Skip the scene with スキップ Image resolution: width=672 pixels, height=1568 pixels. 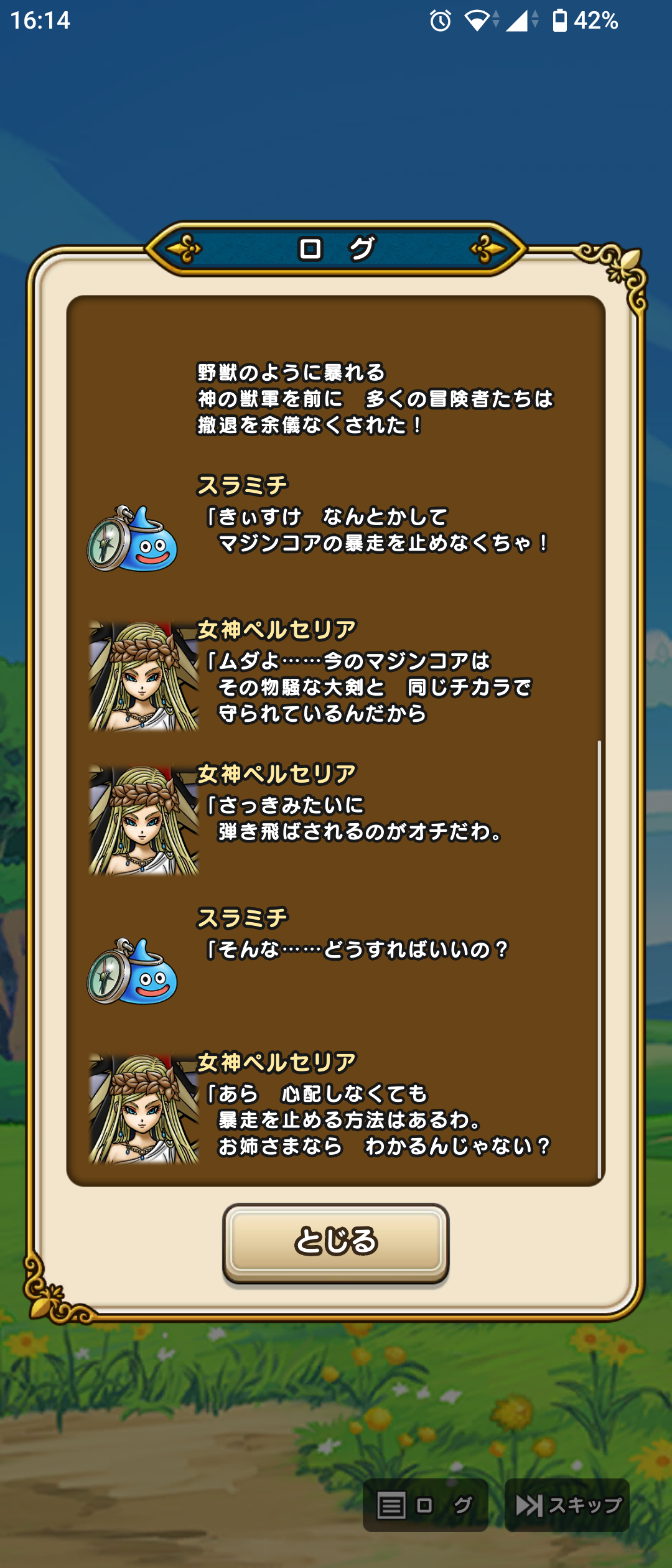click(x=567, y=1505)
